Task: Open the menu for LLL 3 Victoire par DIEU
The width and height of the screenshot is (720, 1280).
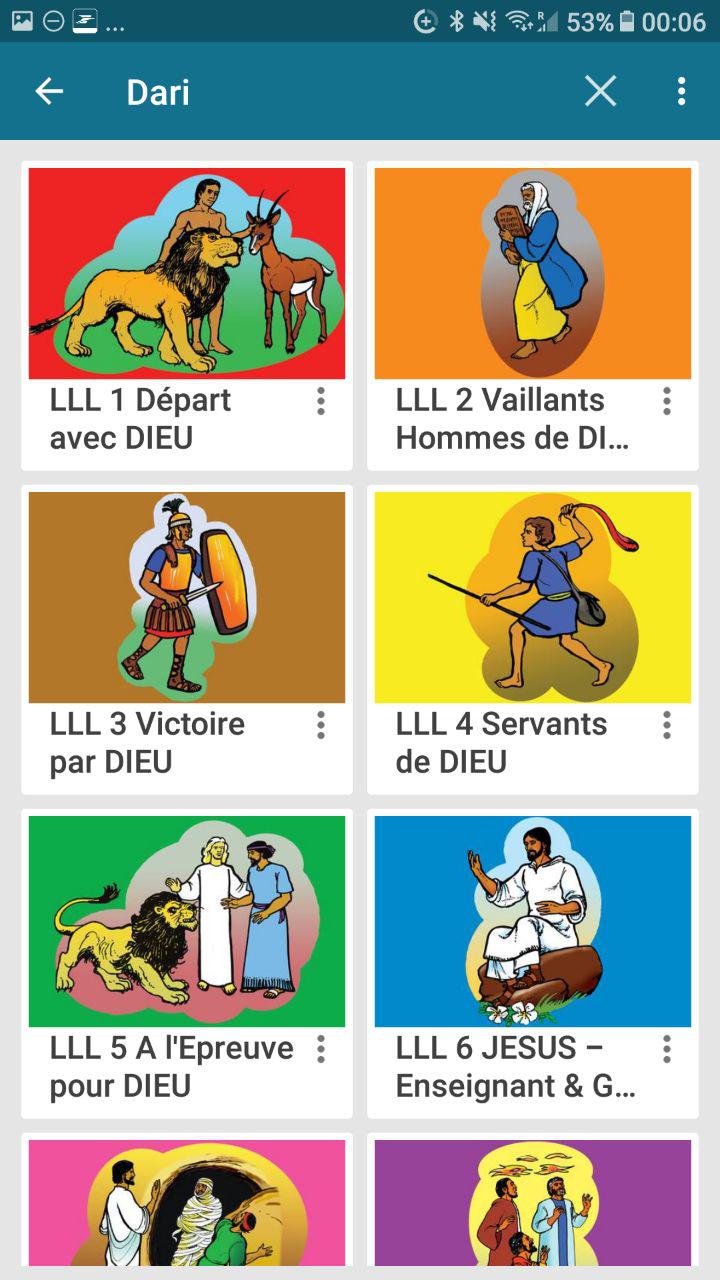Action: (x=320, y=726)
